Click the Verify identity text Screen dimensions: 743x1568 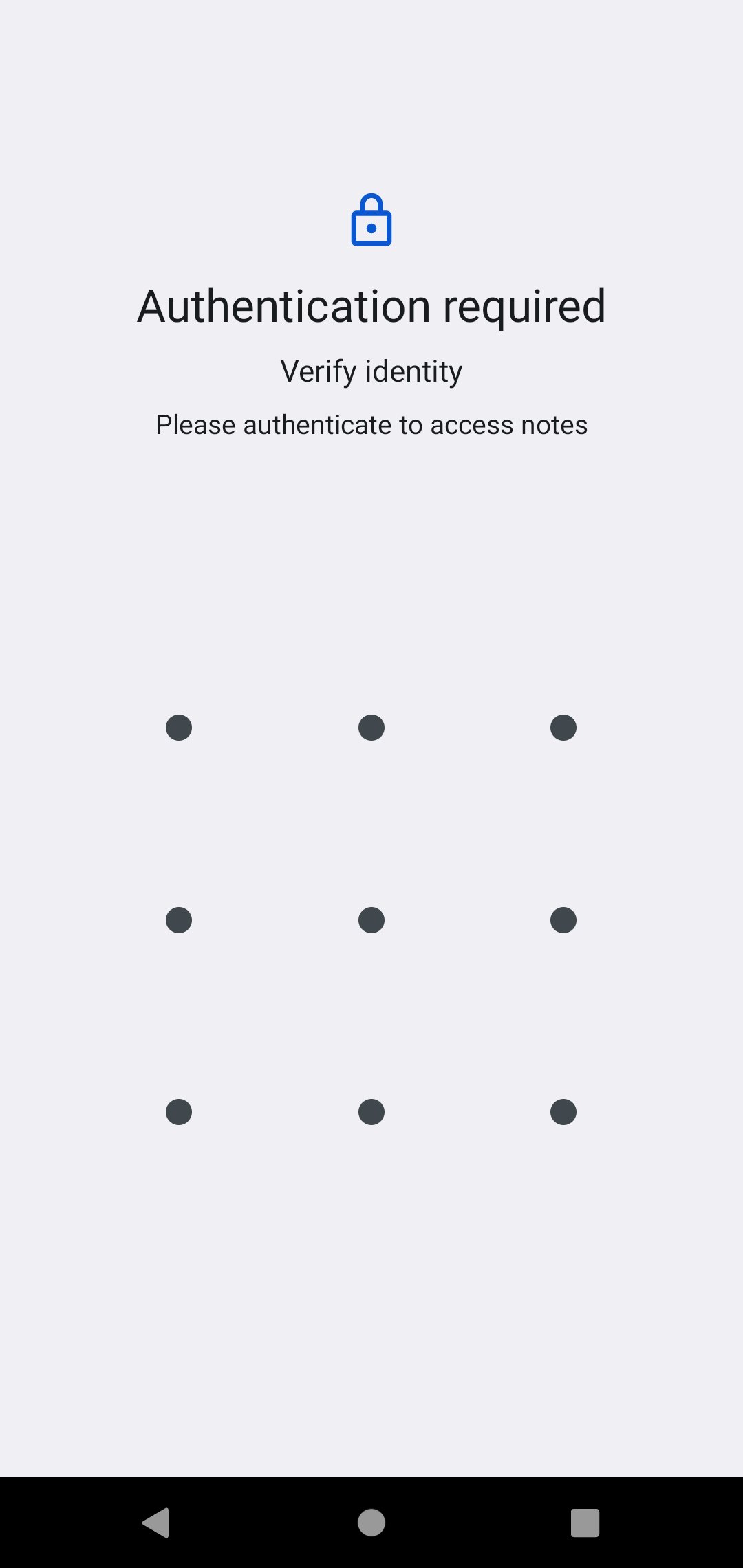pyautogui.click(x=371, y=370)
